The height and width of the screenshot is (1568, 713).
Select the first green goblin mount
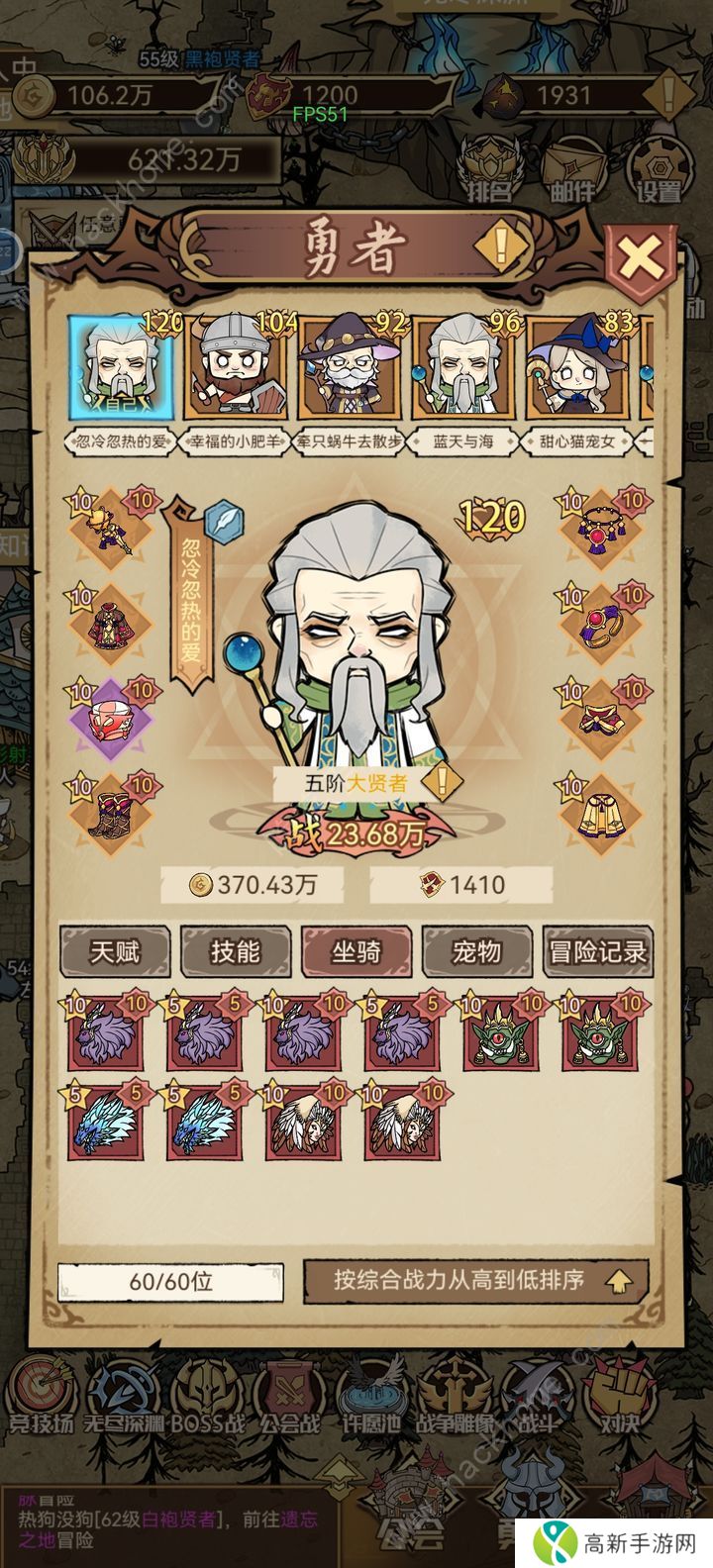click(x=501, y=1034)
